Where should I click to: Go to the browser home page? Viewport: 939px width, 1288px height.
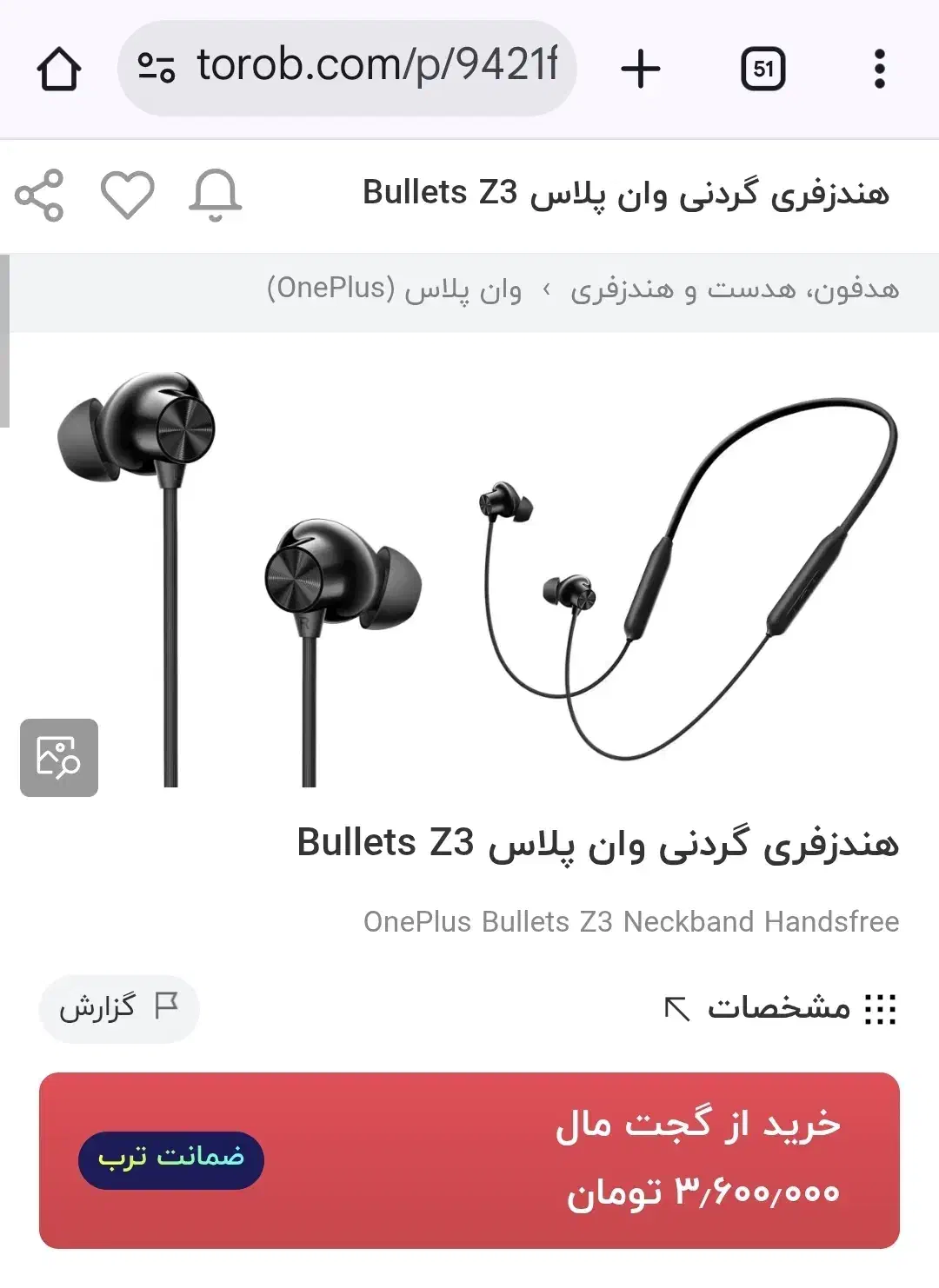click(59, 69)
